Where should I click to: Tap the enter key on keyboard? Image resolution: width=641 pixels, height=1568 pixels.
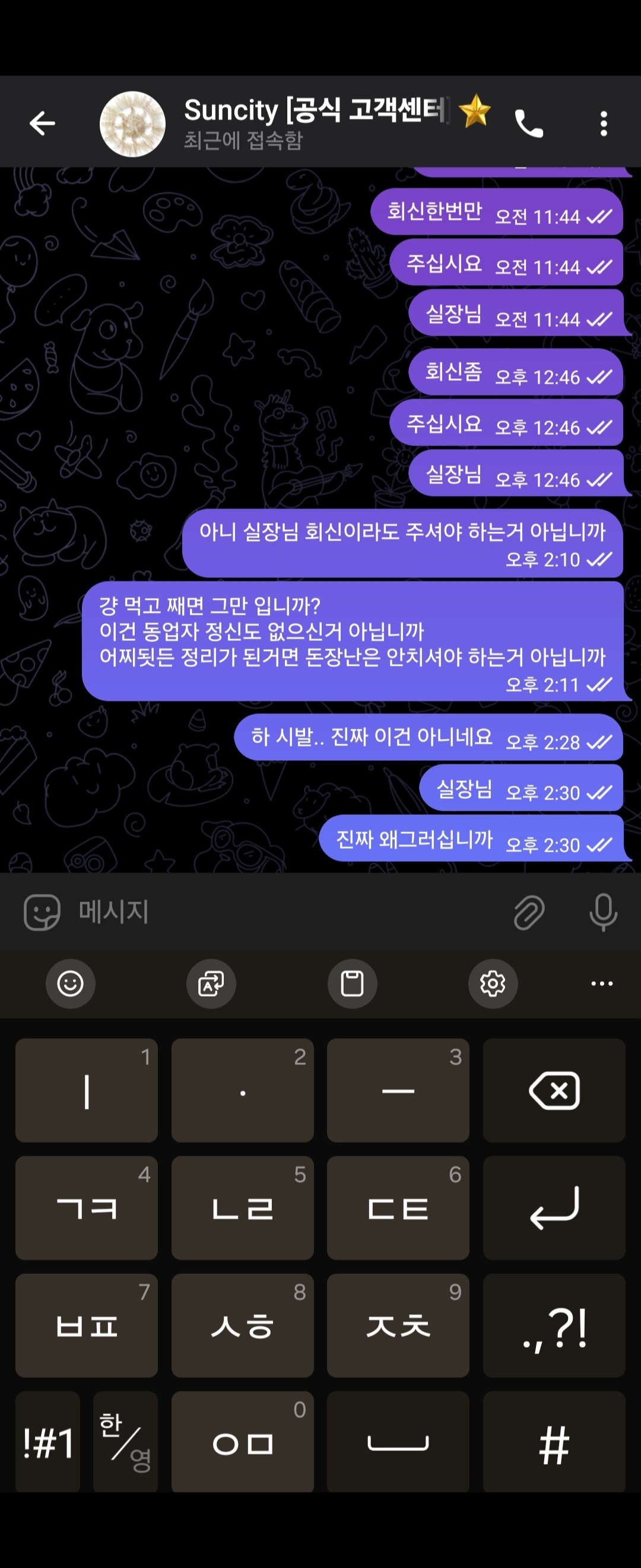pos(554,1207)
